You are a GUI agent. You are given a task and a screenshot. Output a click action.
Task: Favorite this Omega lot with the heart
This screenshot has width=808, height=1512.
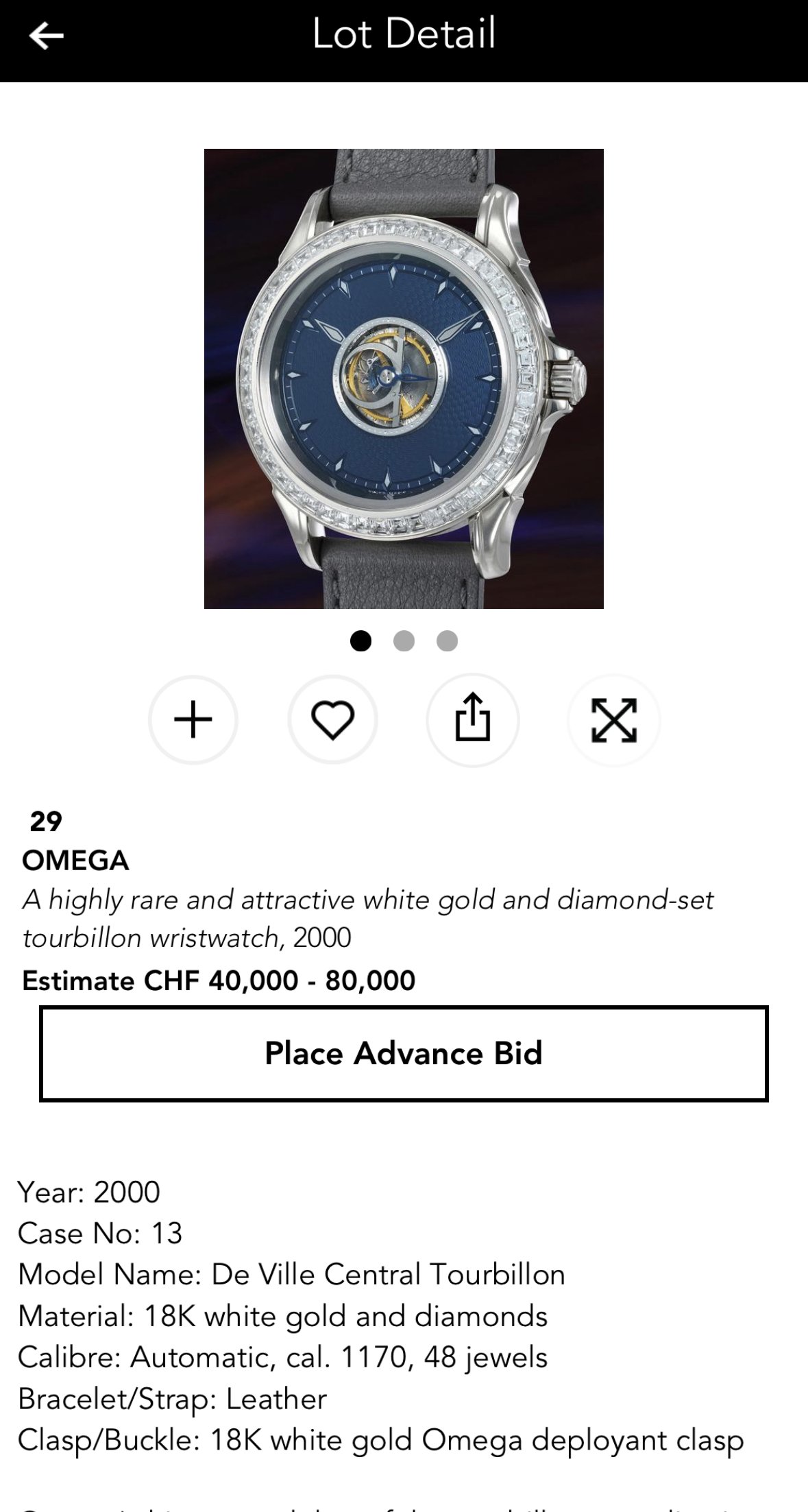(333, 720)
